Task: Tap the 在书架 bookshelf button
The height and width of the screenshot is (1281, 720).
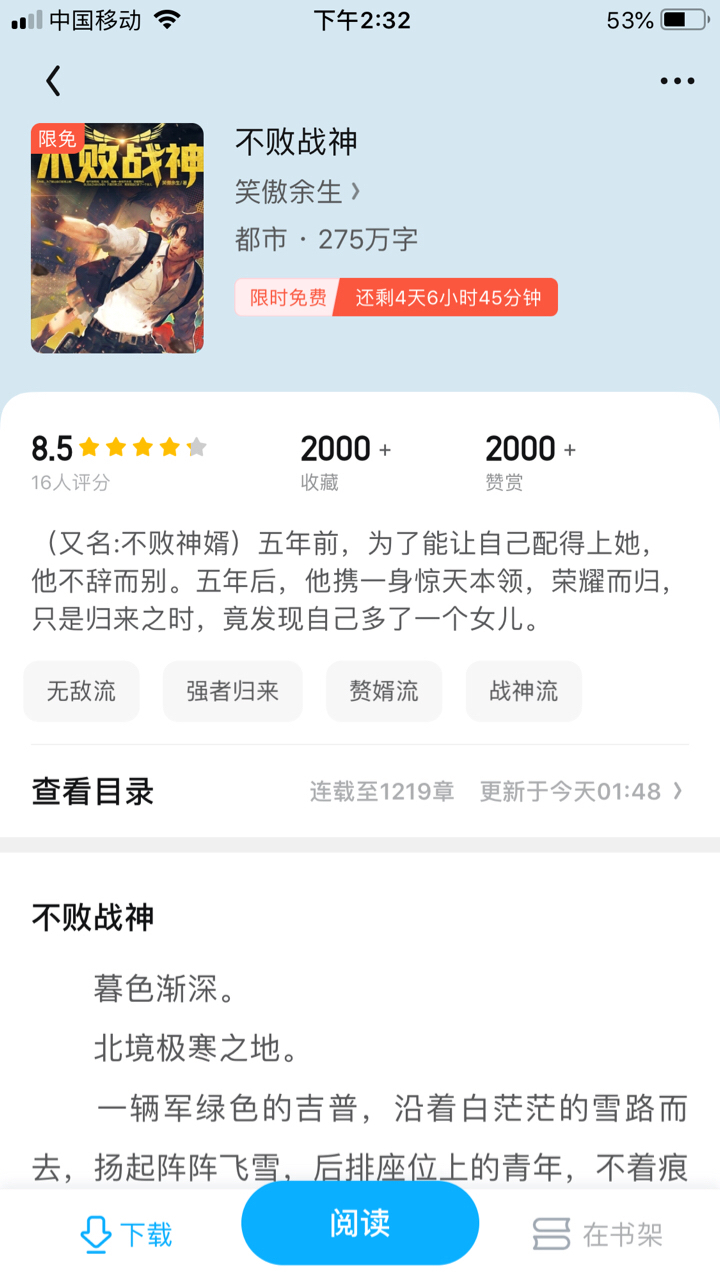Action: point(598,1235)
